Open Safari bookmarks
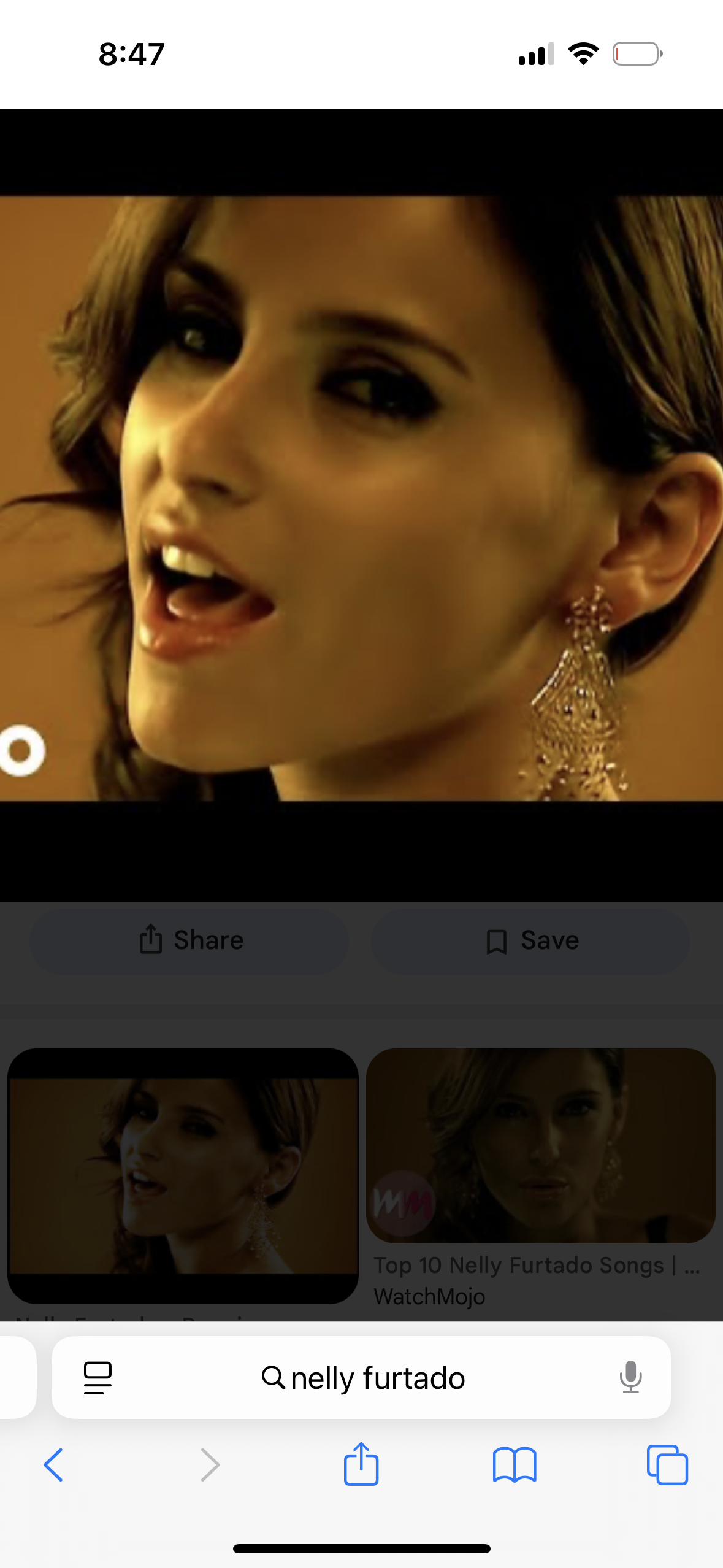The image size is (723, 1568). pyautogui.click(x=515, y=1465)
